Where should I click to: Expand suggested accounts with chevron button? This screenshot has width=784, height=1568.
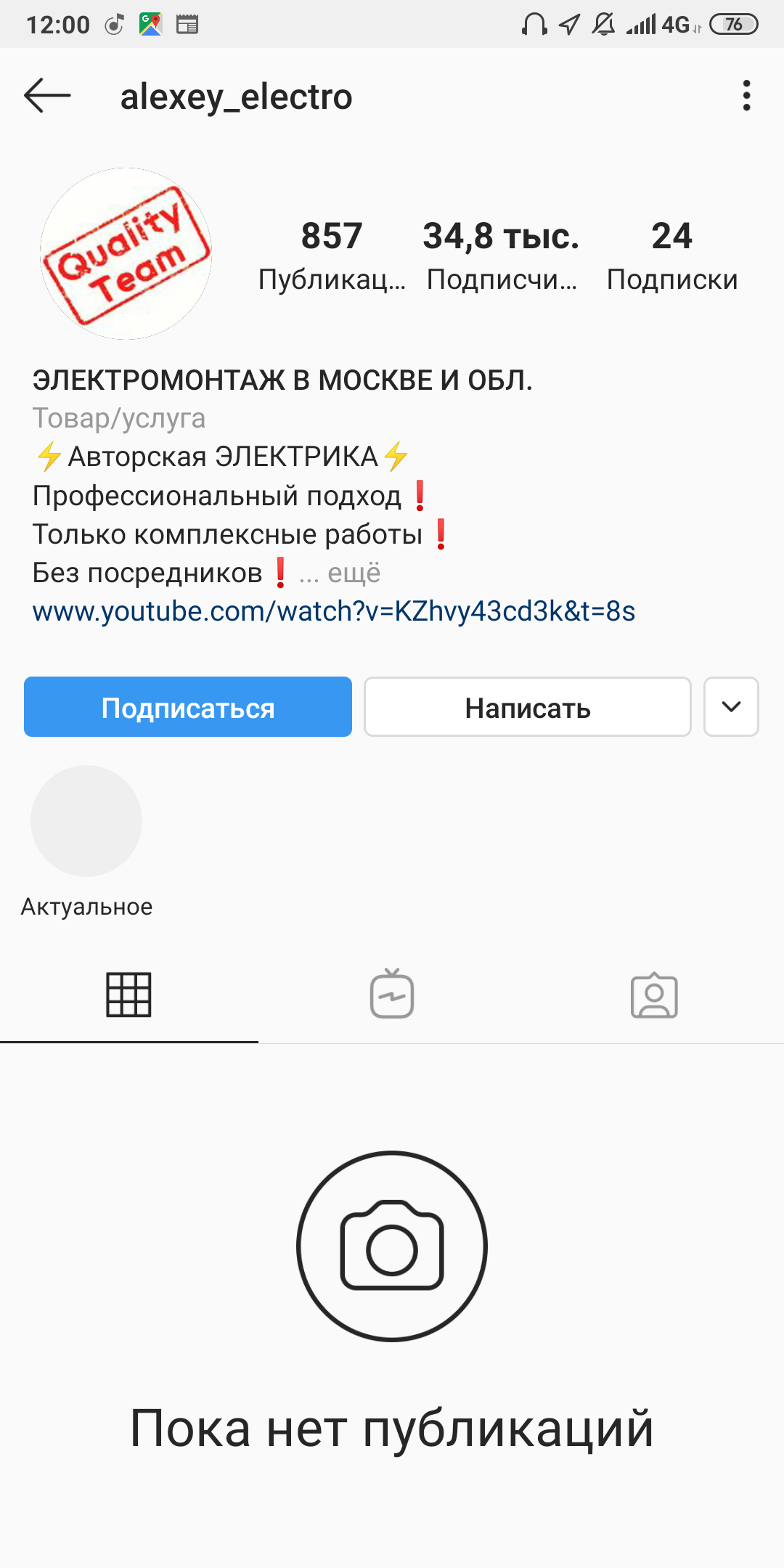pos(731,707)
